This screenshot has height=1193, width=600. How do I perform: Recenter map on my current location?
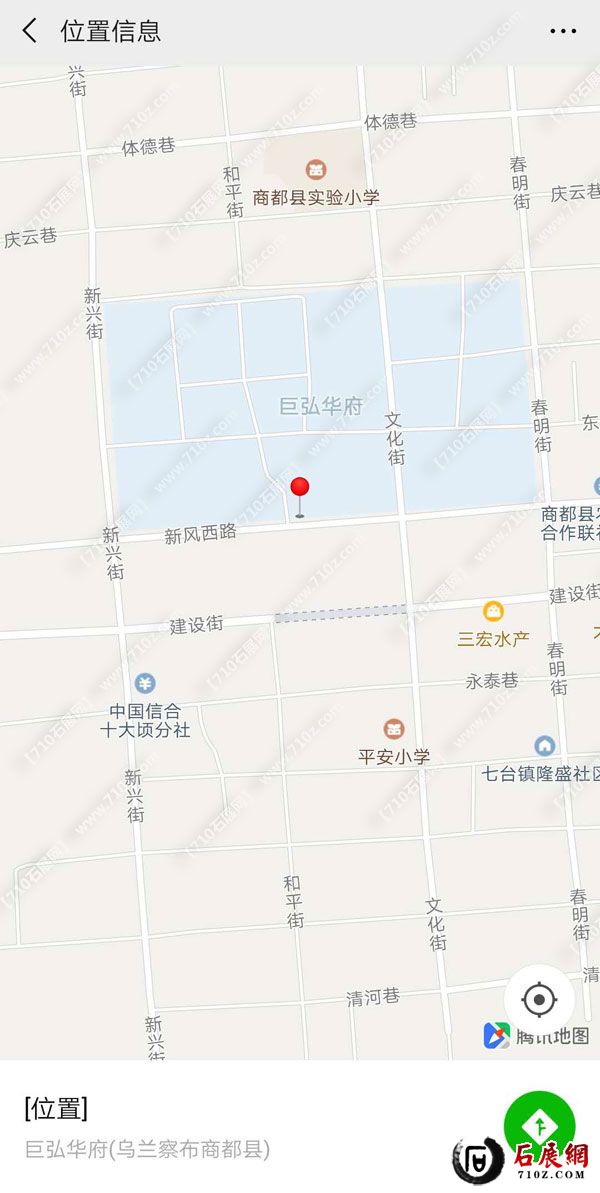(x=539, y=999)
